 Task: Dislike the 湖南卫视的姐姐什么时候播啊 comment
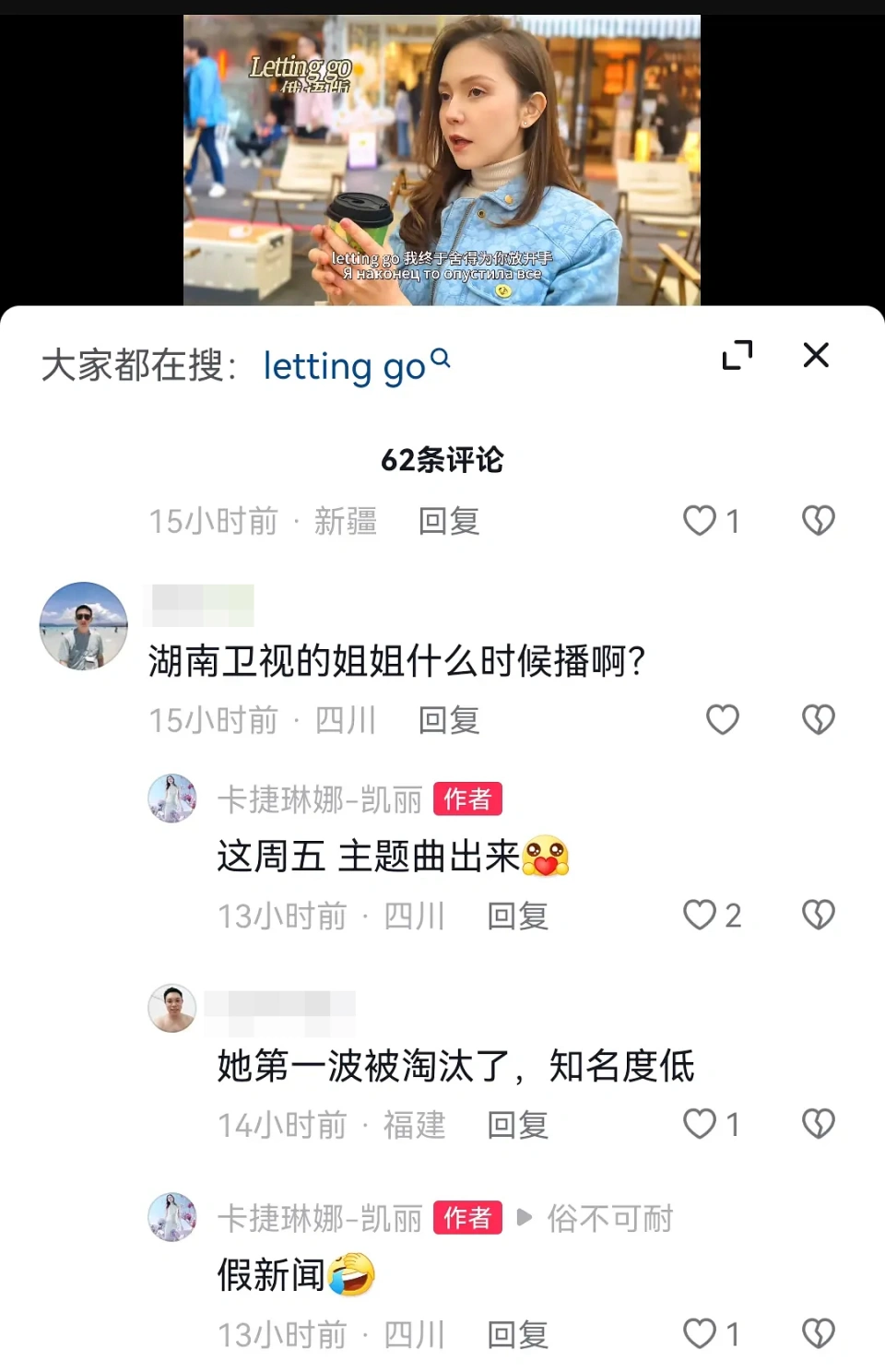click(818, 719)
